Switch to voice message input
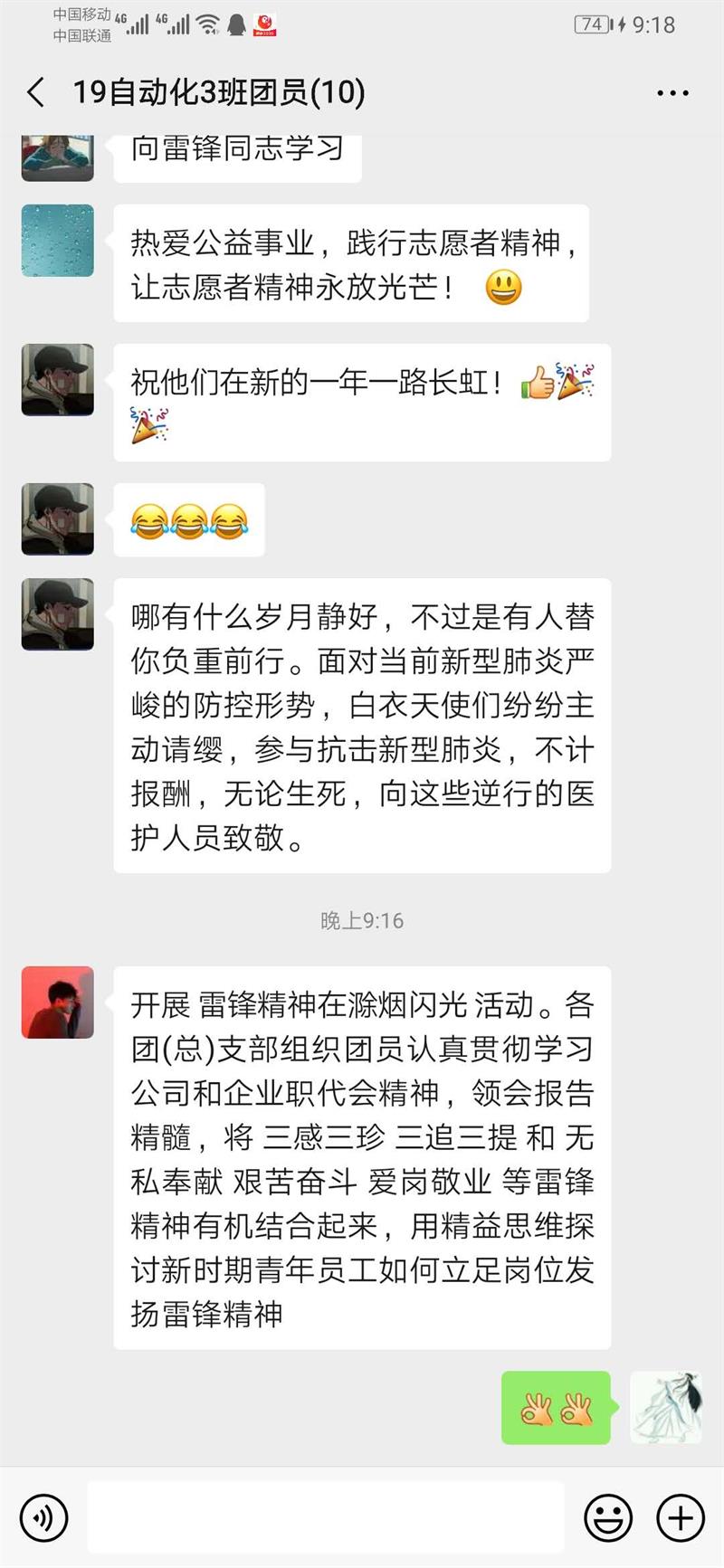Image resolution: width=724 pixels, height=1568 pixels. [43, 1517]
